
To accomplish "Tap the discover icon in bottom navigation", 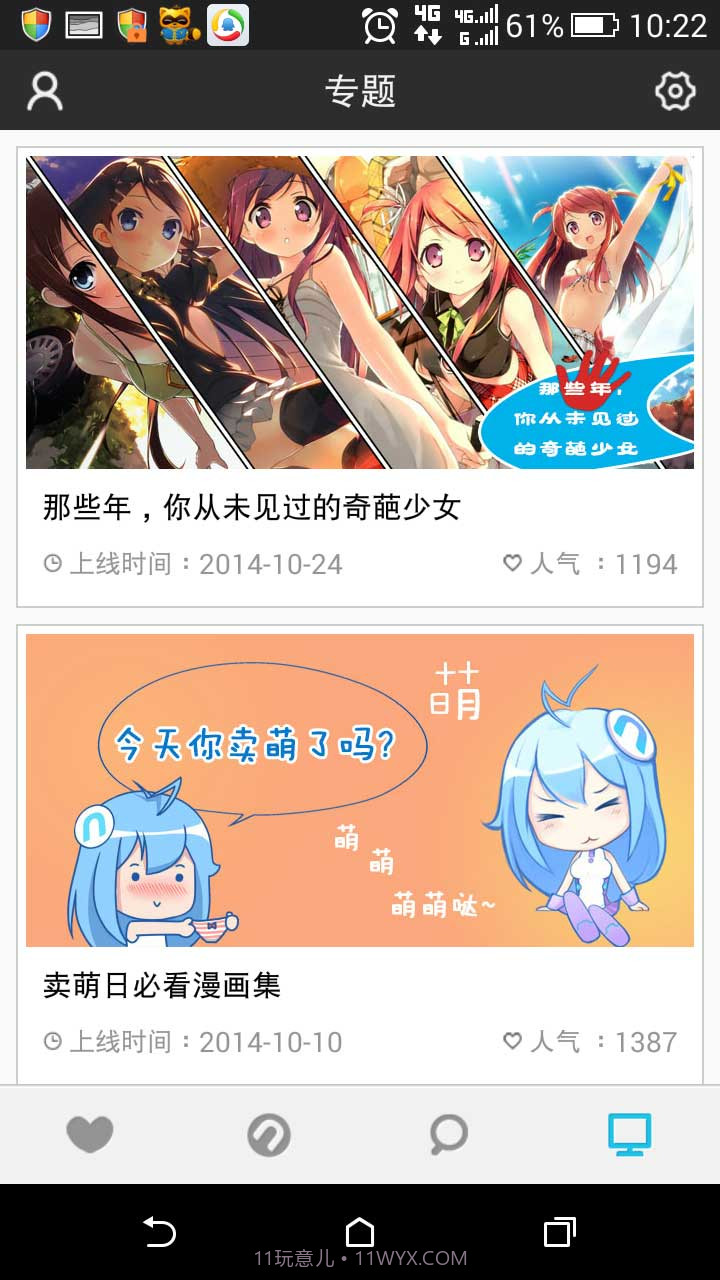I will (x=268, y=1134).
